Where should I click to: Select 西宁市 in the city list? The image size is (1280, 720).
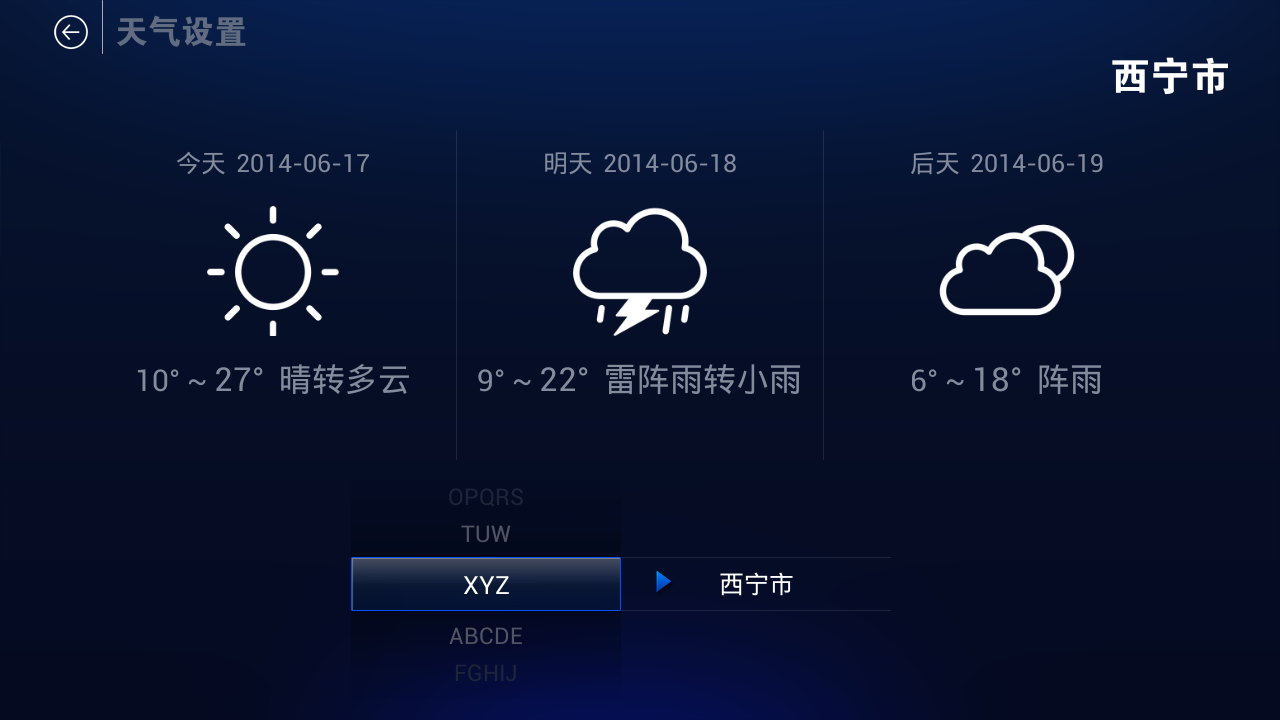(756, 584)
